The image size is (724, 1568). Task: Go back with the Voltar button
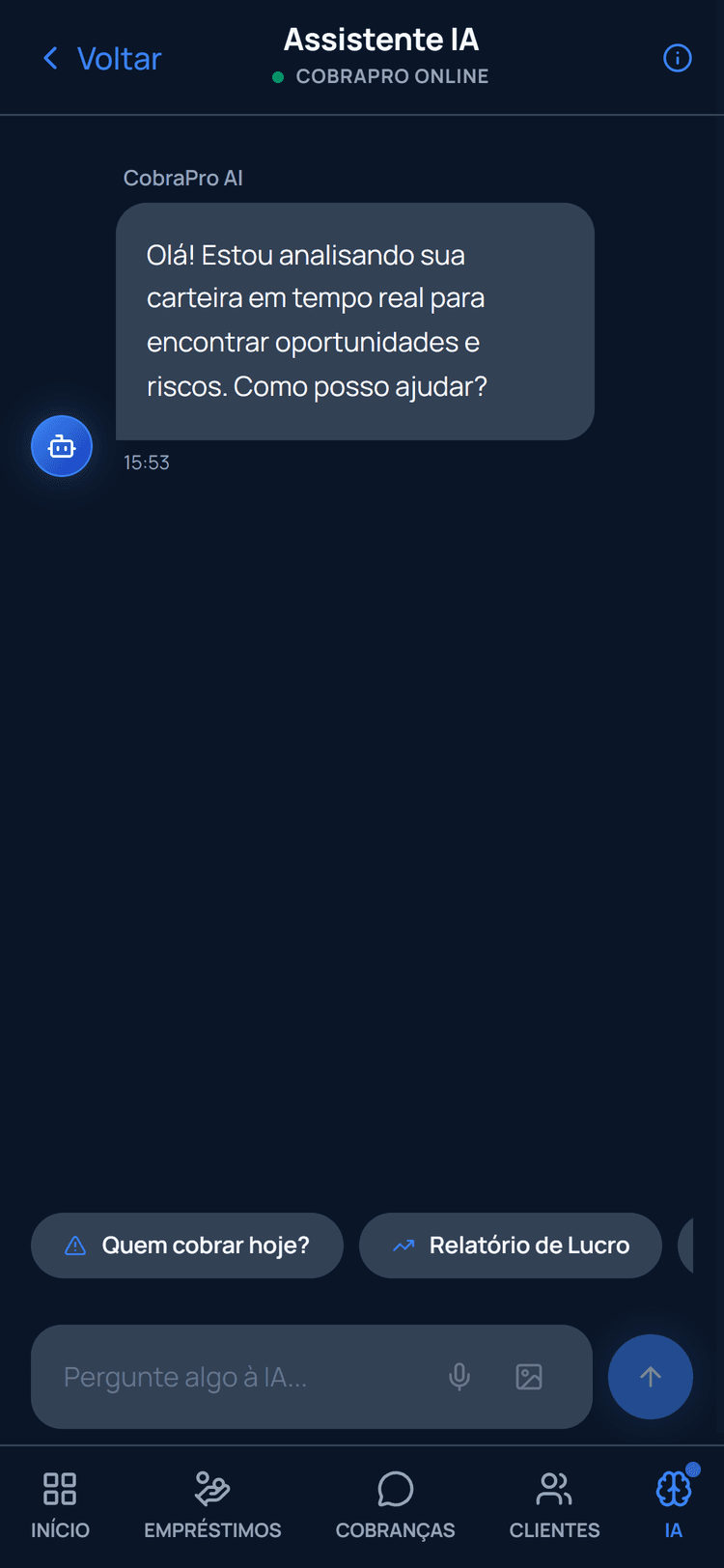coord(101,59)
